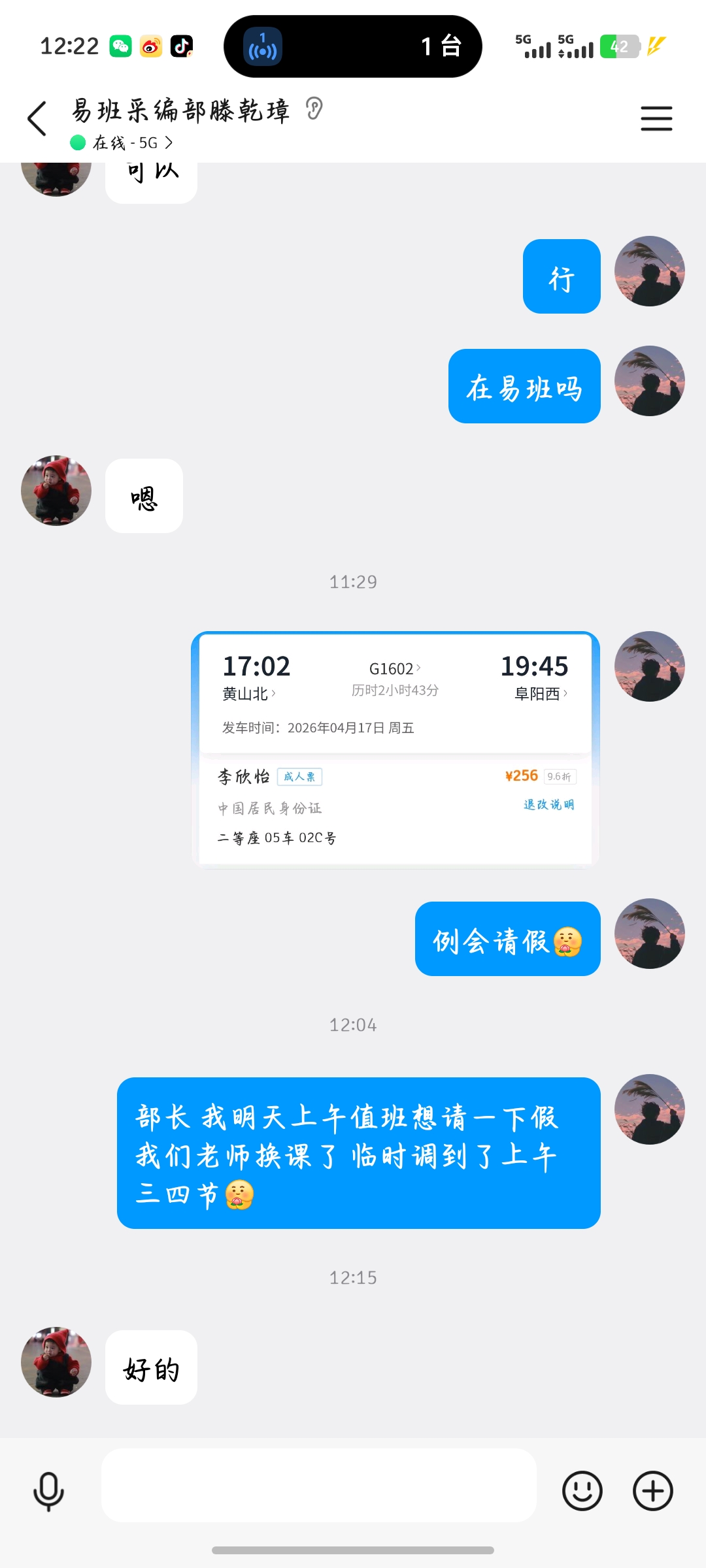Open the G1602 train ticket image
The width and height of the screenshot is (706, 1568).
(x=395, y=750)
